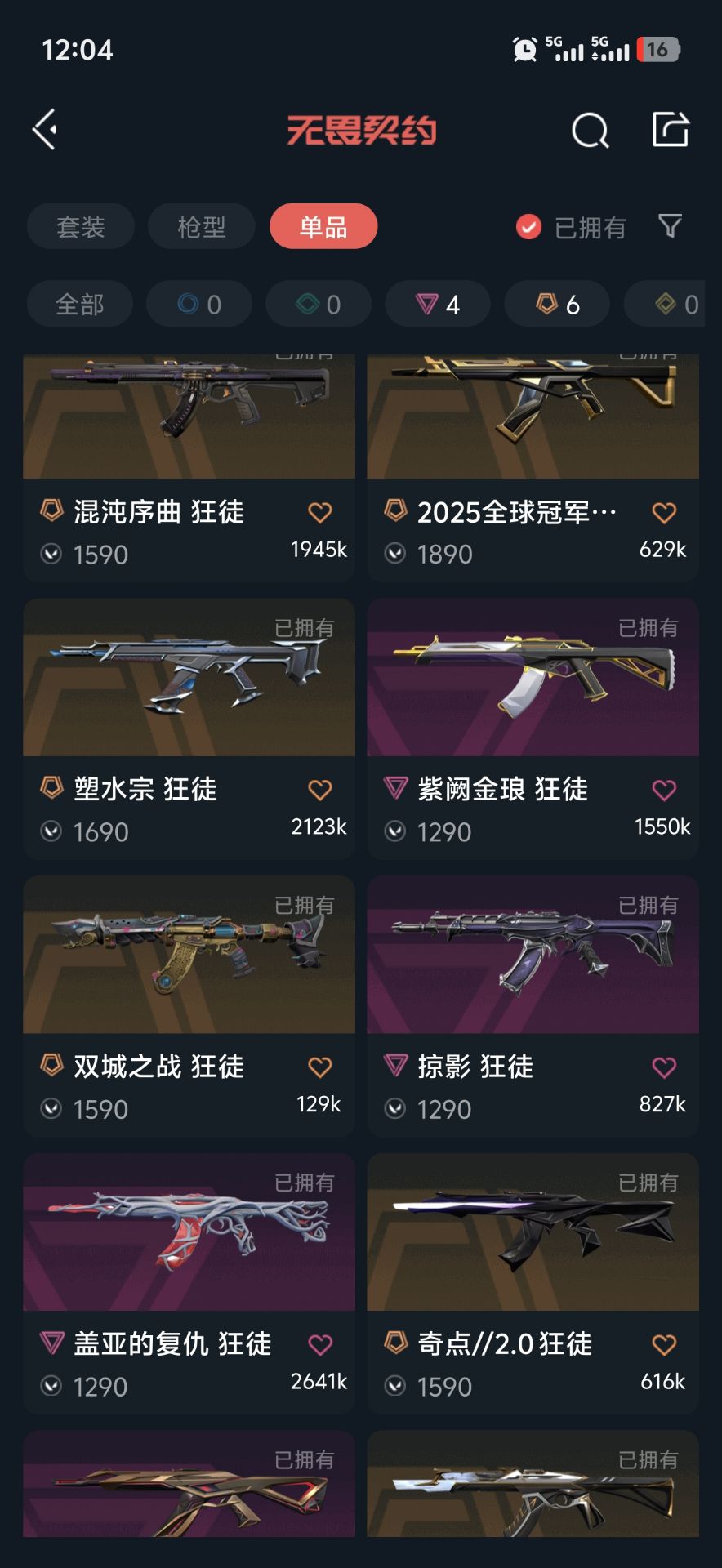The width and height of the screenshot is (722, 1568).
Task: Like the 掠影 狂徒 skin
Action: (x=664, y=1067)
